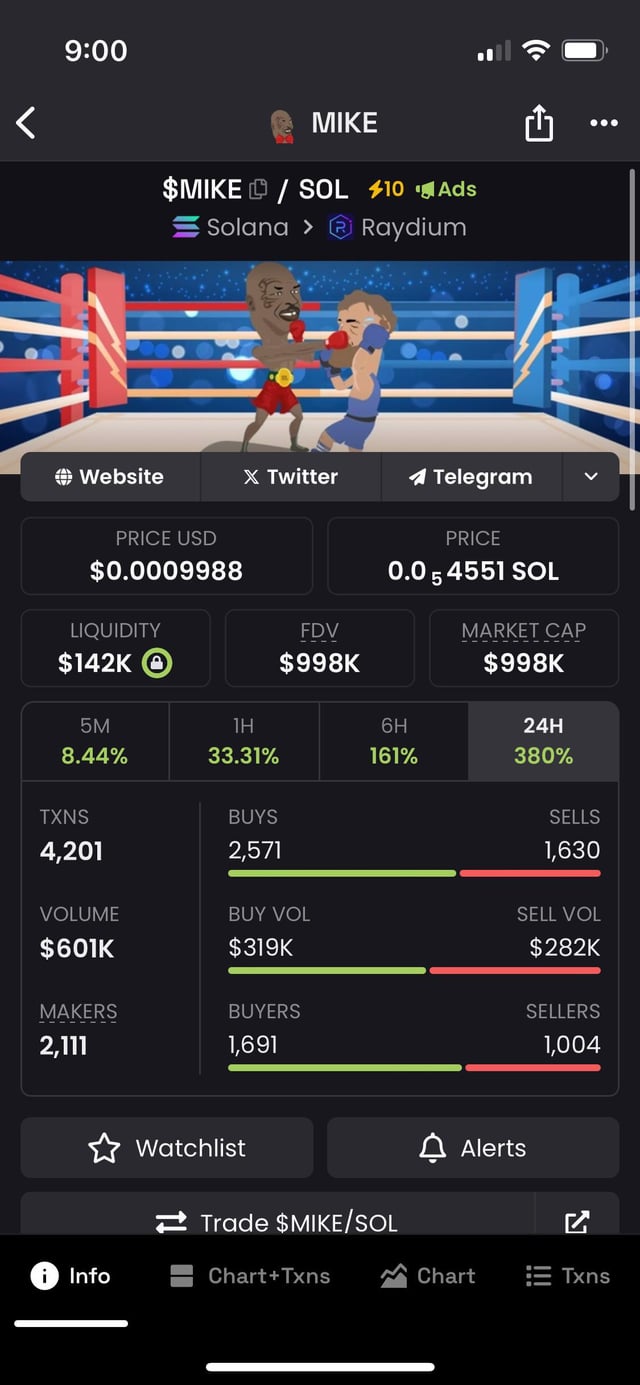Open trade in external window icon

577,1222
